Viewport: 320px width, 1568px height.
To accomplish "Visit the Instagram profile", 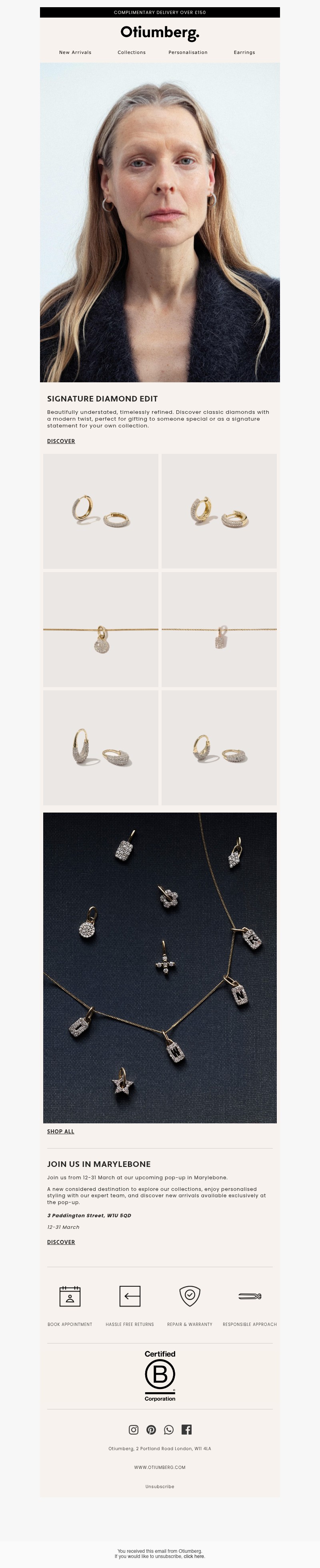I will [134, 1430].
